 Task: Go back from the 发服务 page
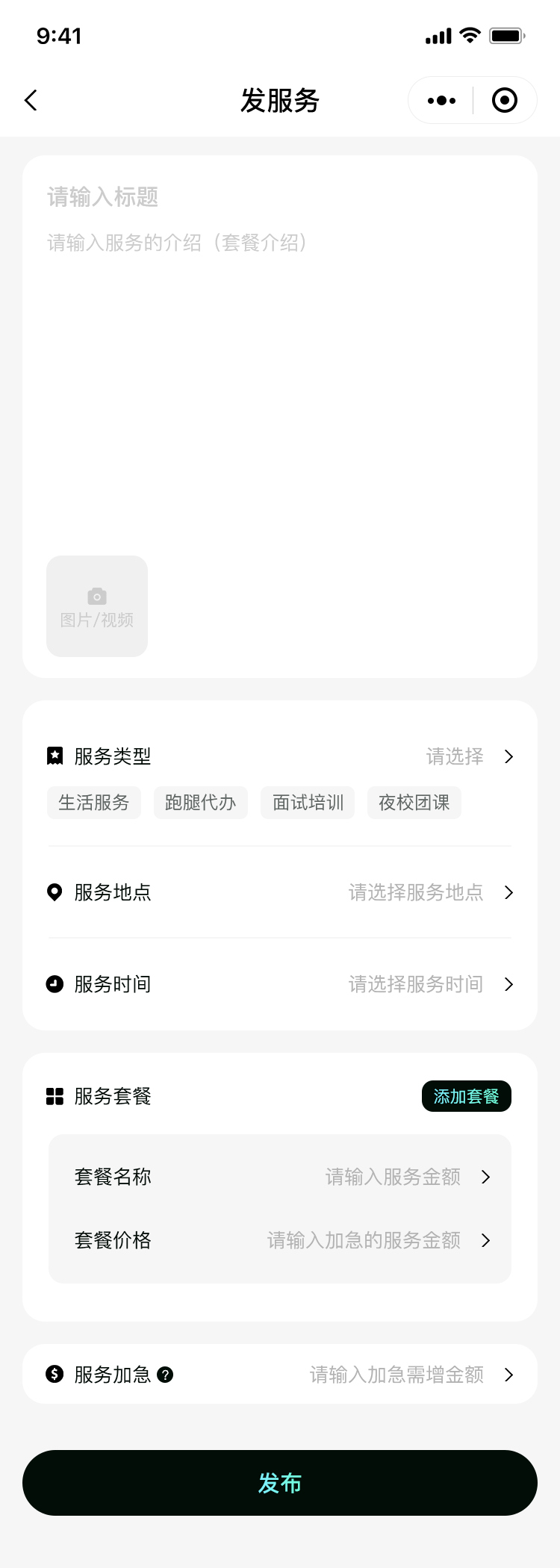tap(31, 101)
